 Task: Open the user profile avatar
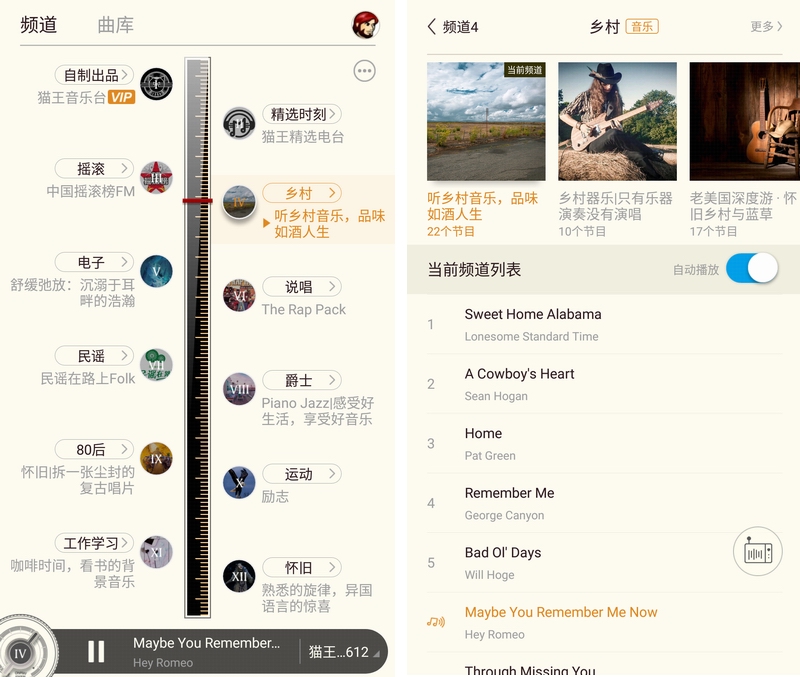(x=366, y=26)
